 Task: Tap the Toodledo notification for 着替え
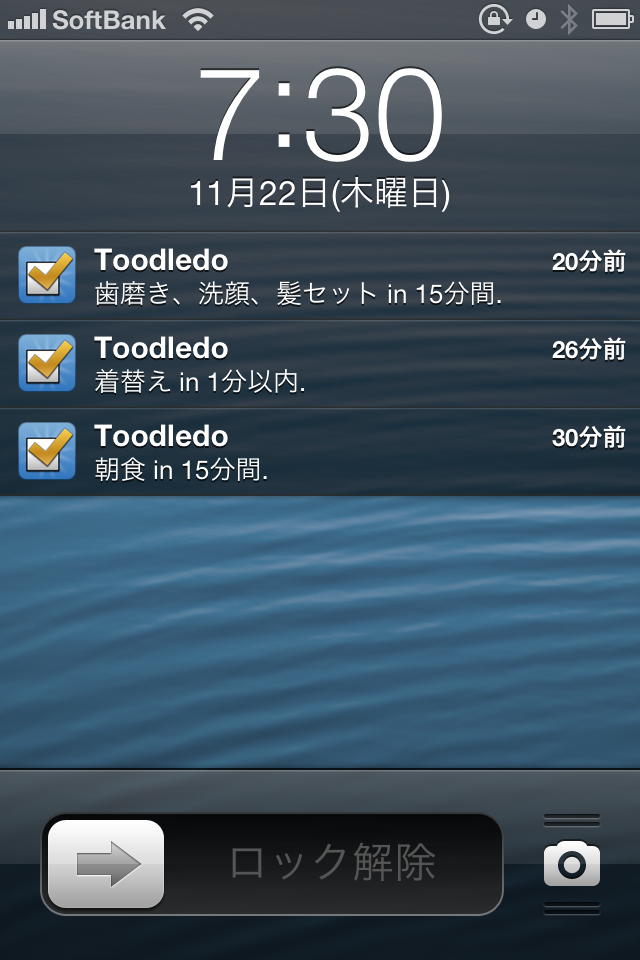coord(320,365)
